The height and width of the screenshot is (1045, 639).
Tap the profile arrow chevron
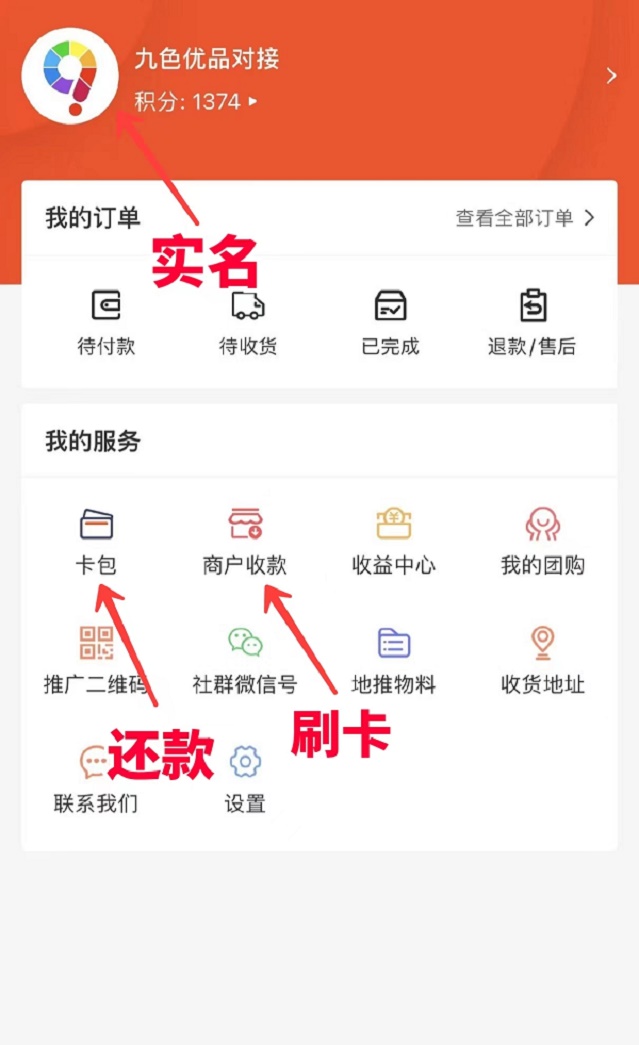[611, 76]
